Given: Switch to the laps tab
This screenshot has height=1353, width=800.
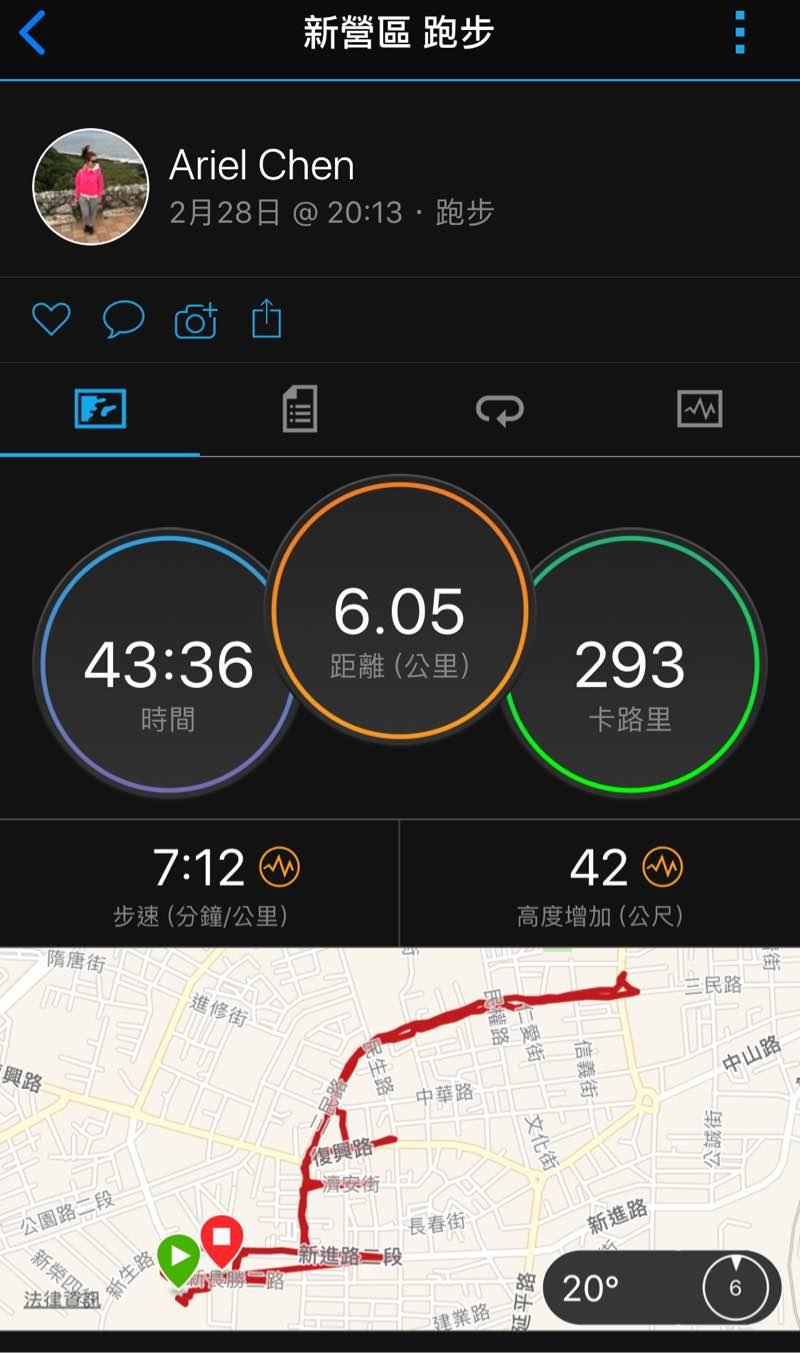Looking at the screenshot, I should click(x=500, y=409).
